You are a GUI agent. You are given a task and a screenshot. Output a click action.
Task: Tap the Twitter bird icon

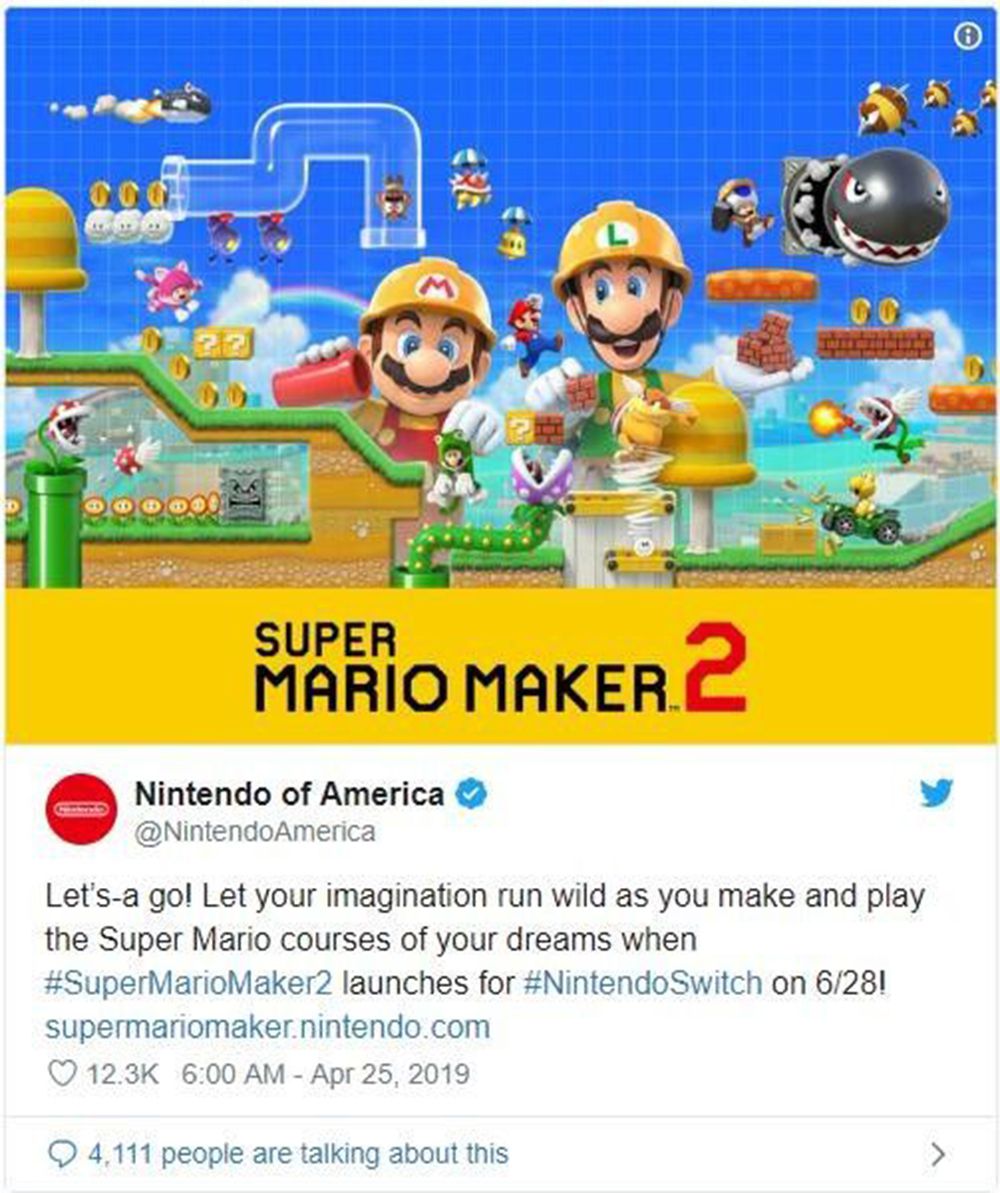(x=935, y=794)
